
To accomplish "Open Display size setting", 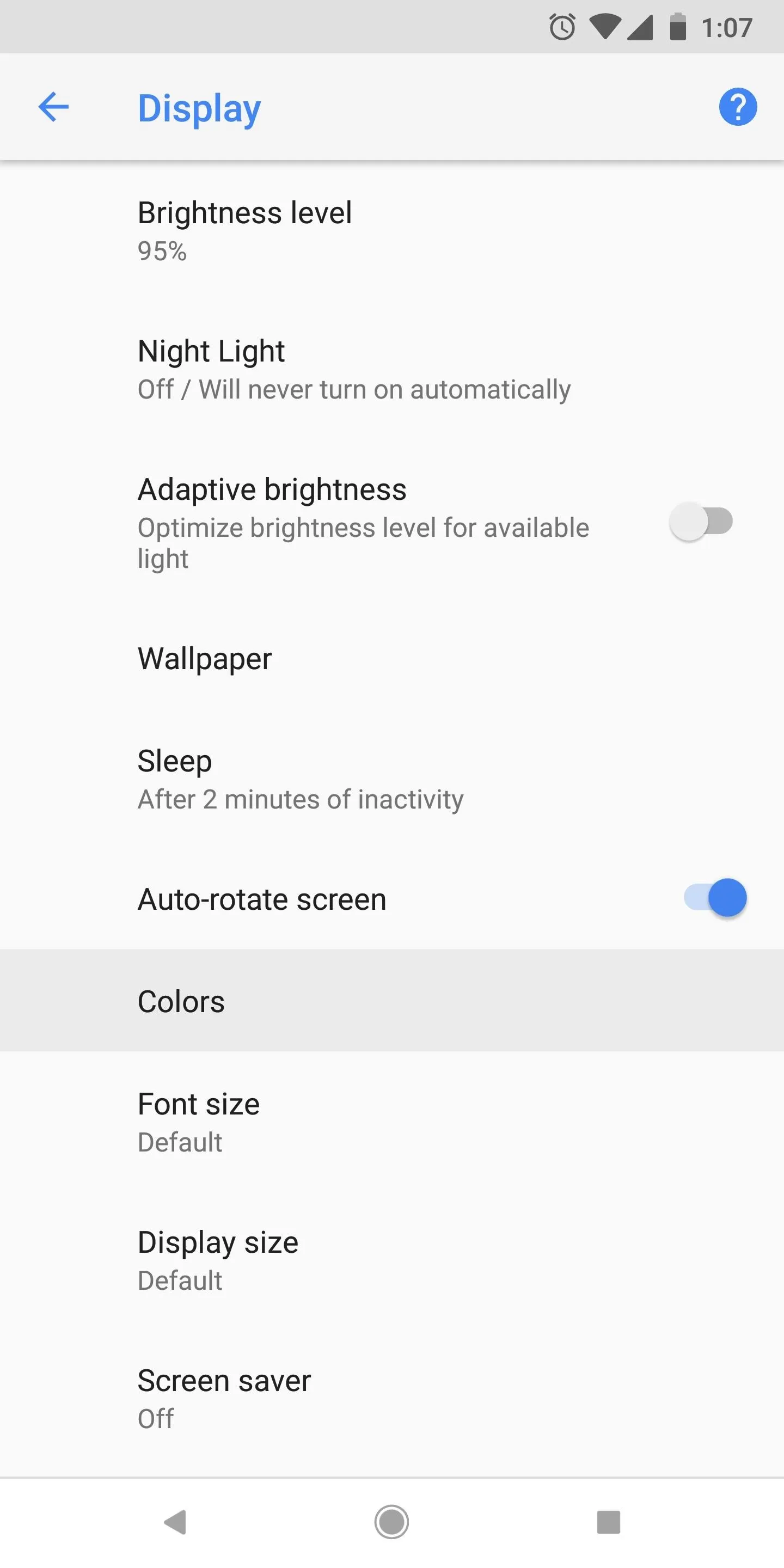I will [x=392, y=1260].
